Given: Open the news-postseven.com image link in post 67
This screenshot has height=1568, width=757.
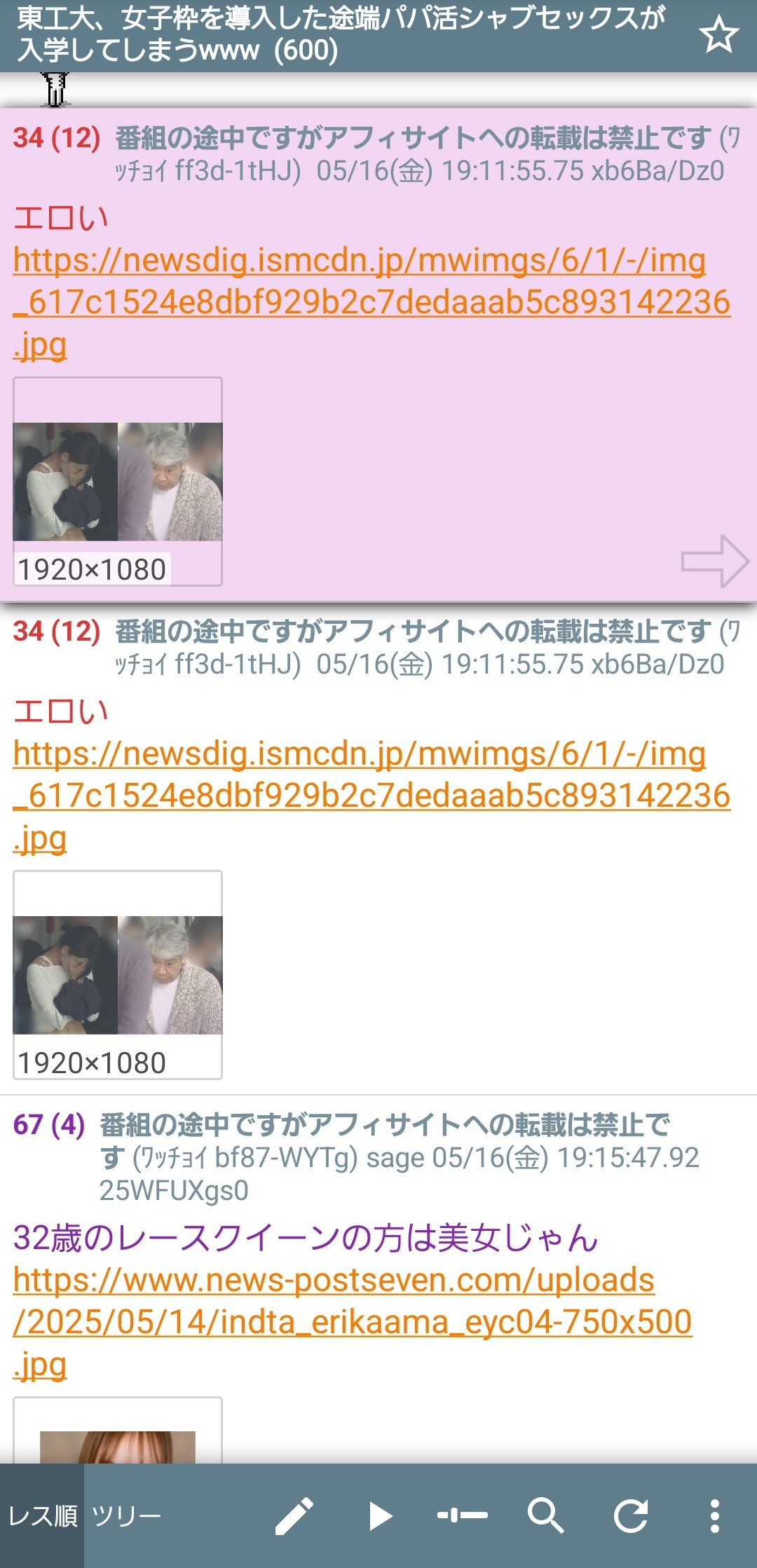Looking at the screenshot, I should (x=353, y=1322).
